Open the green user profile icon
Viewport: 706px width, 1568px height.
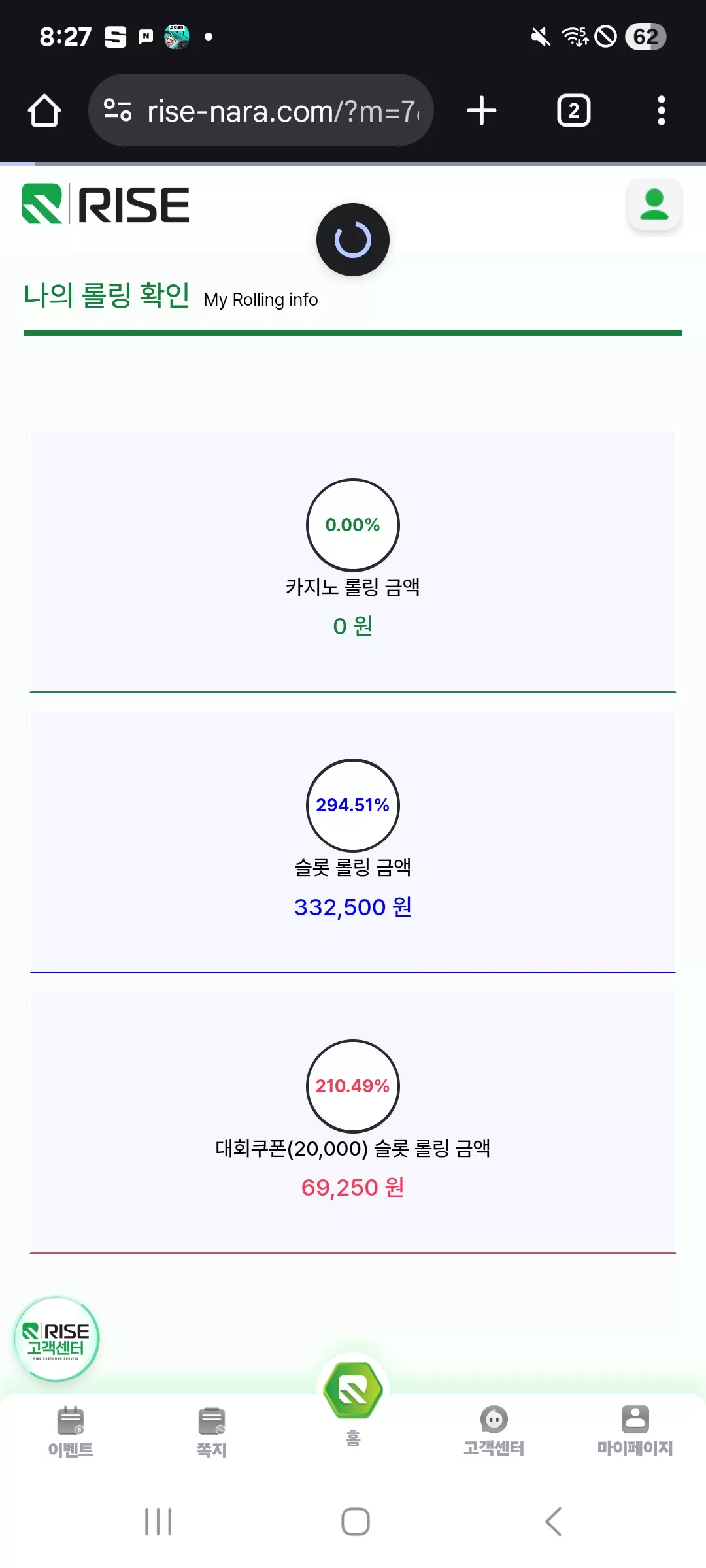654,204
